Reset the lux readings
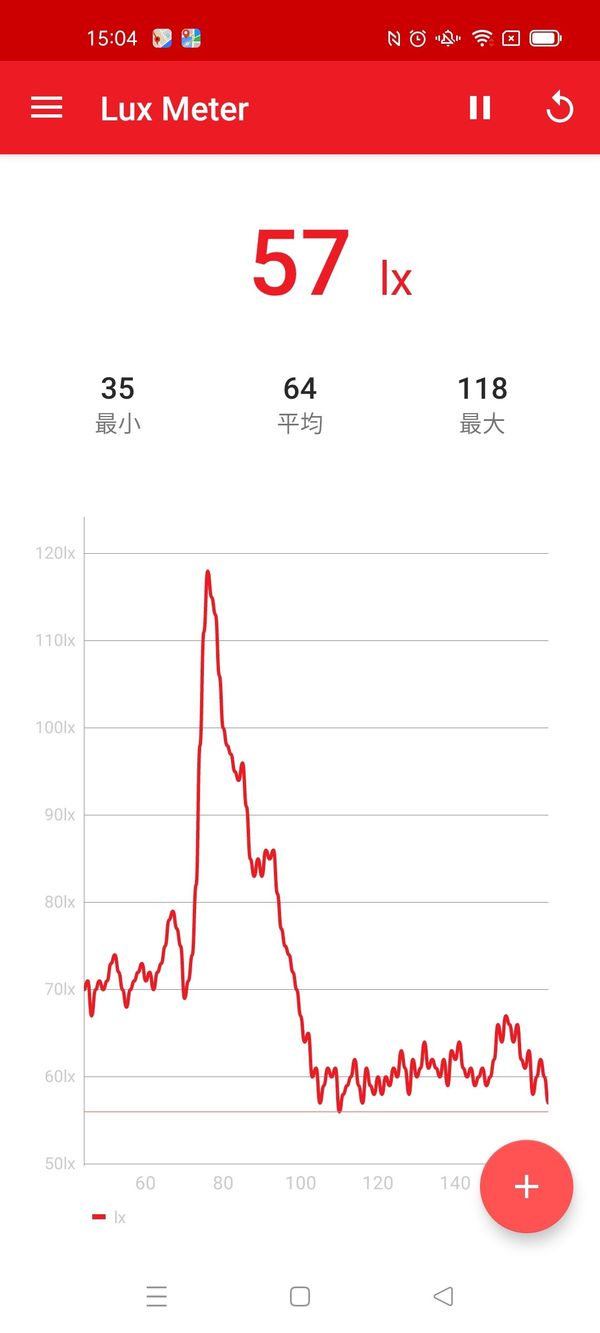The height and width of the screenshot is (1333, 600). [559, 108]
